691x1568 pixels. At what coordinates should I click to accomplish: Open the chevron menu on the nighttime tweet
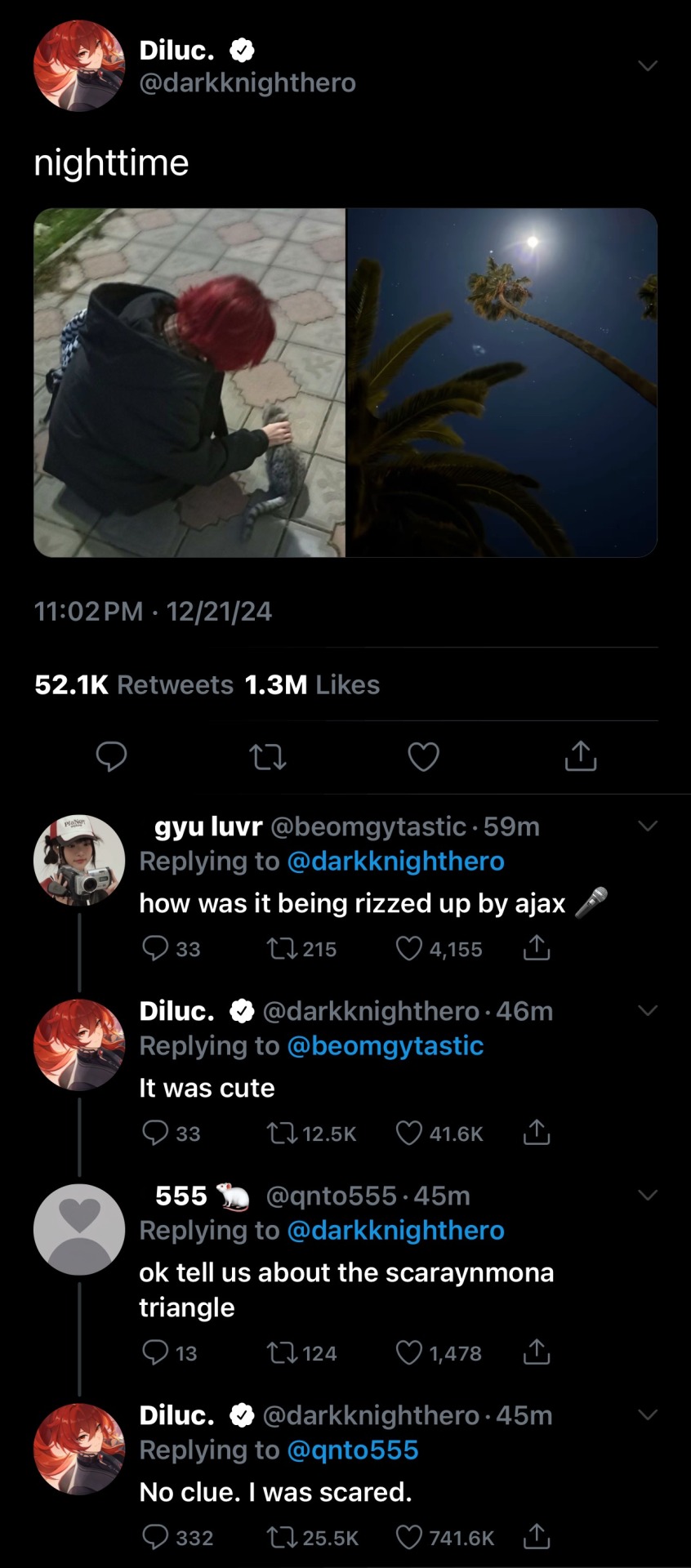click(x=647, y=65)
